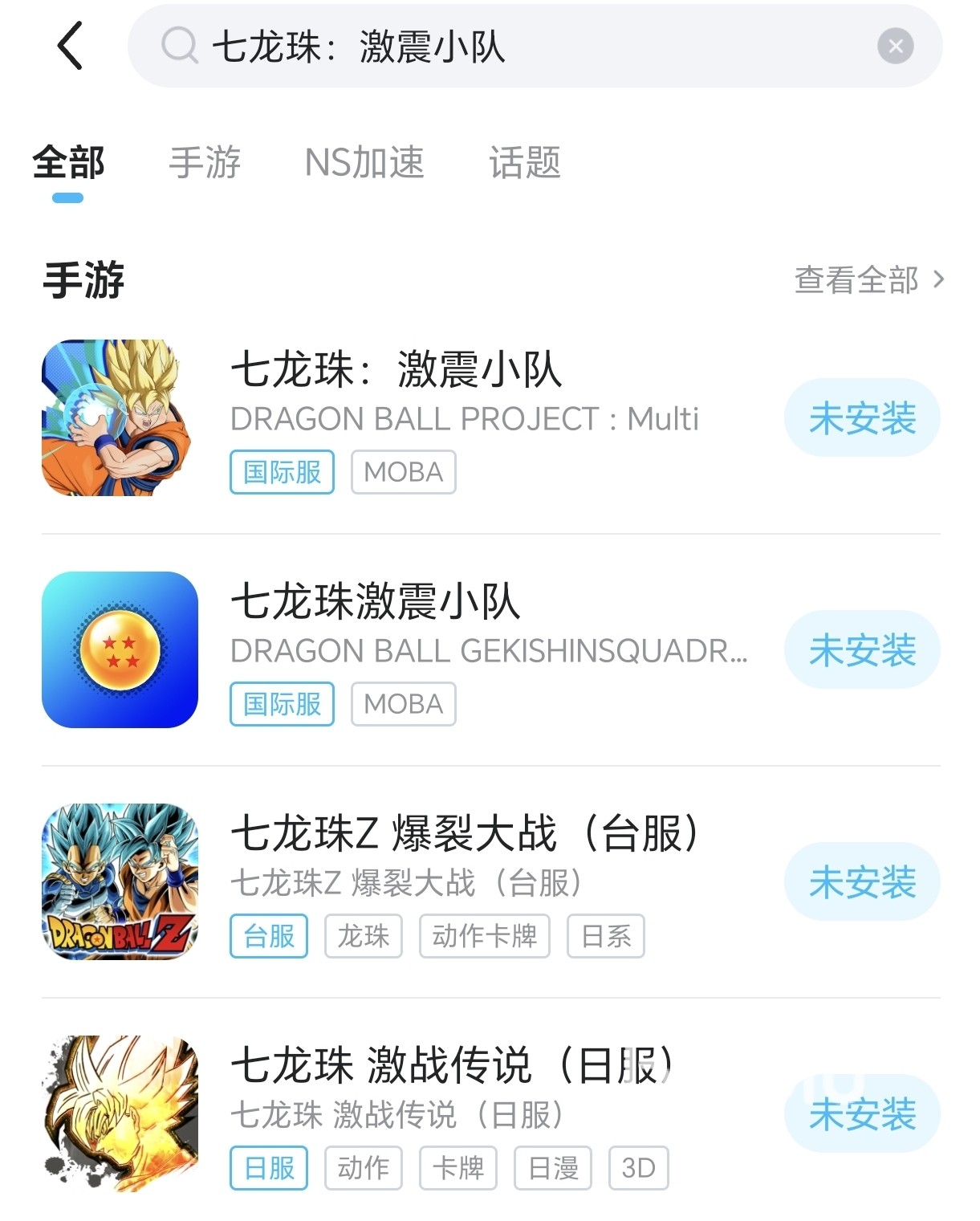Open the 七龙珠：激震小队 game result
Image resolution: width=980 pixels, height=1221 pixels.
pos(396,371)
